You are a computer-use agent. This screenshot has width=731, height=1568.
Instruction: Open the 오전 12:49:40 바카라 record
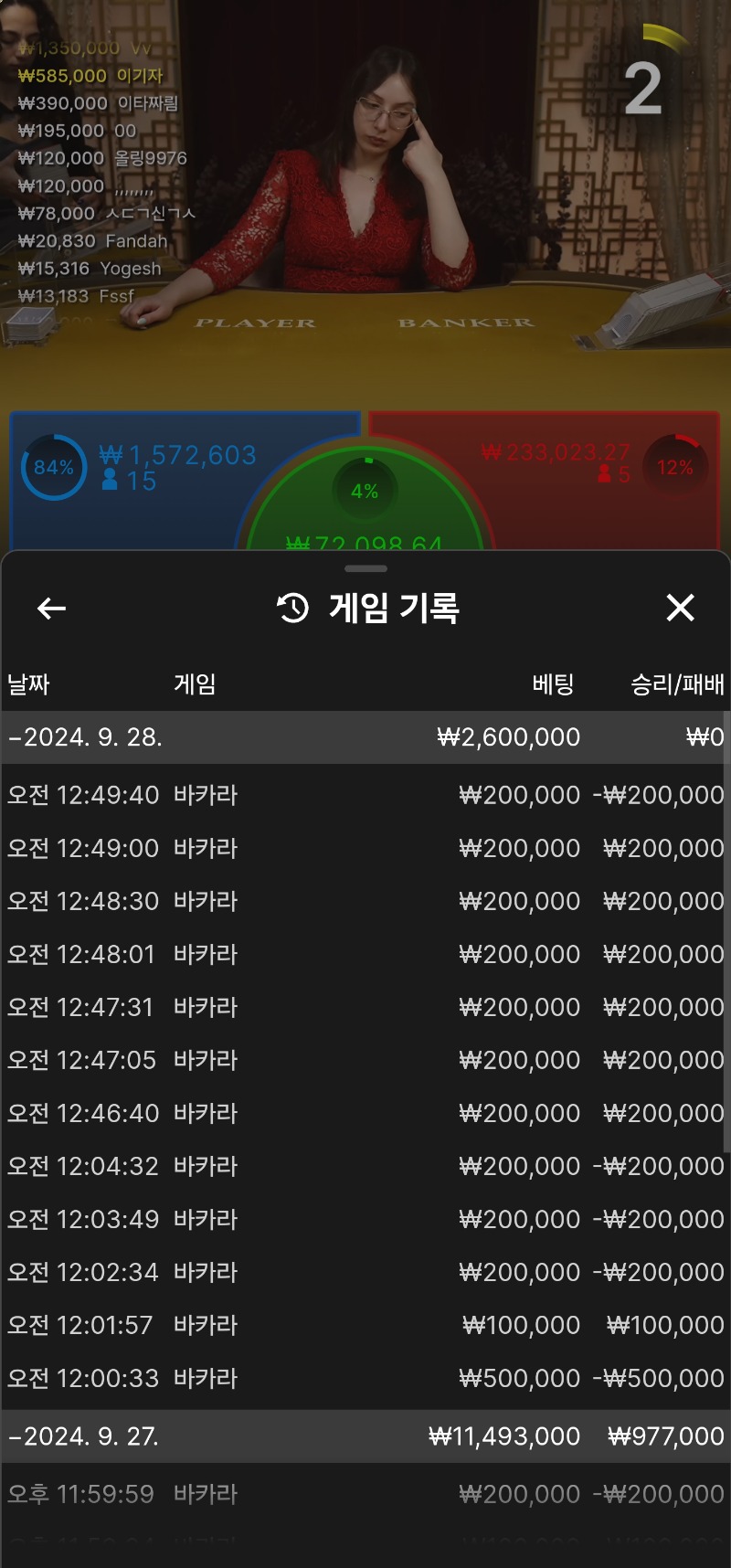pos(365,795)
